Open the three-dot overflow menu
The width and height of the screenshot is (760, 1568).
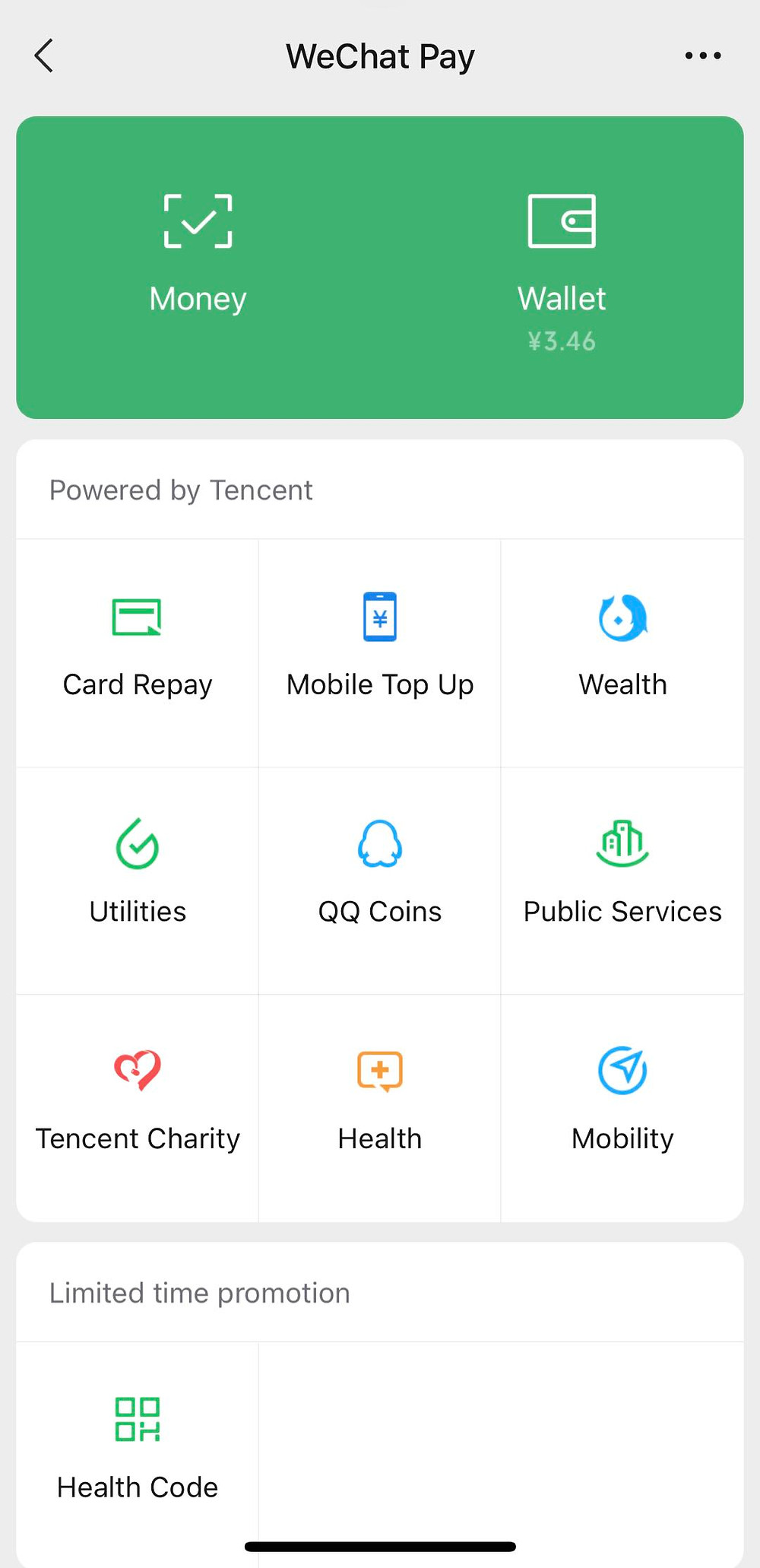[x=703, y=56]
